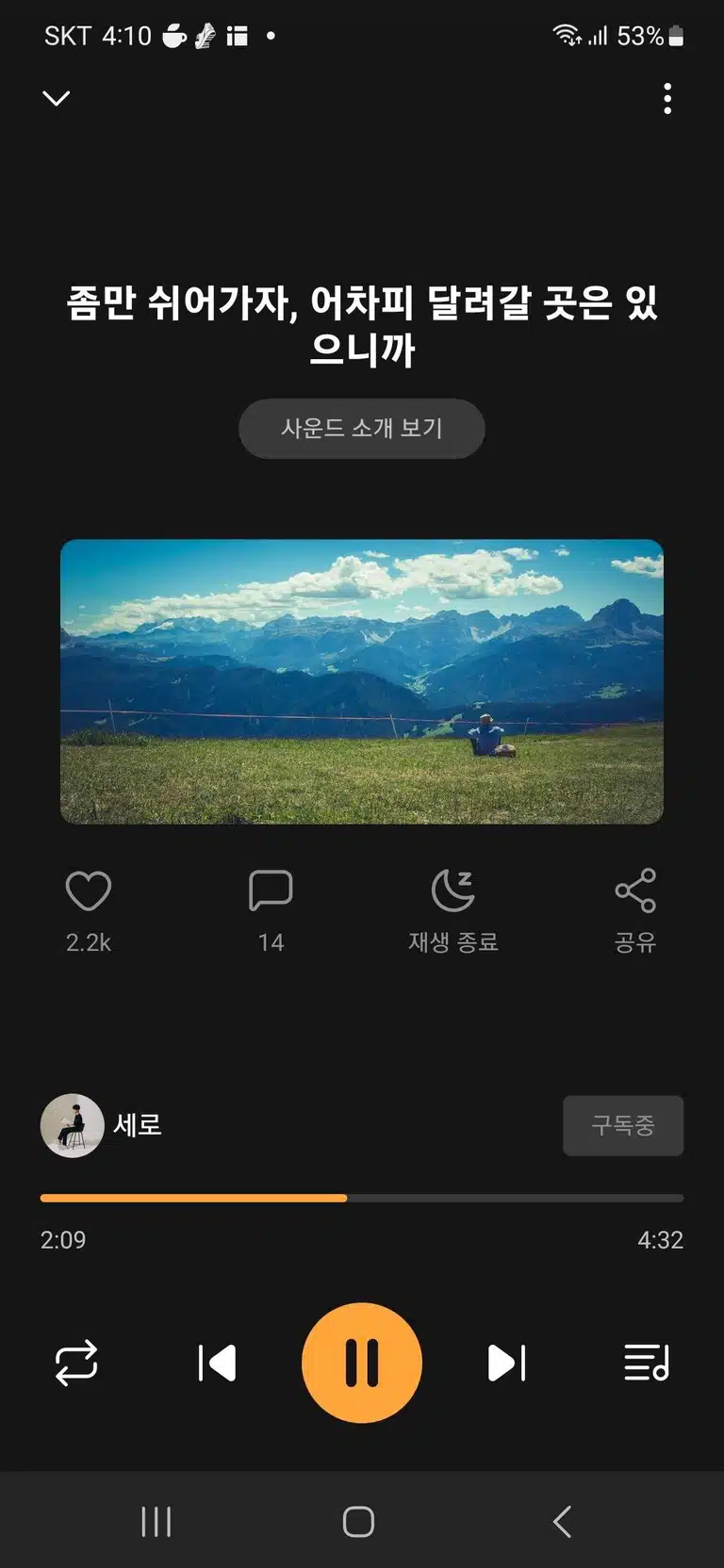The image size is (724, 1568).
Task: Collapse the player with the down chevron
Action: tap(57, 98)
